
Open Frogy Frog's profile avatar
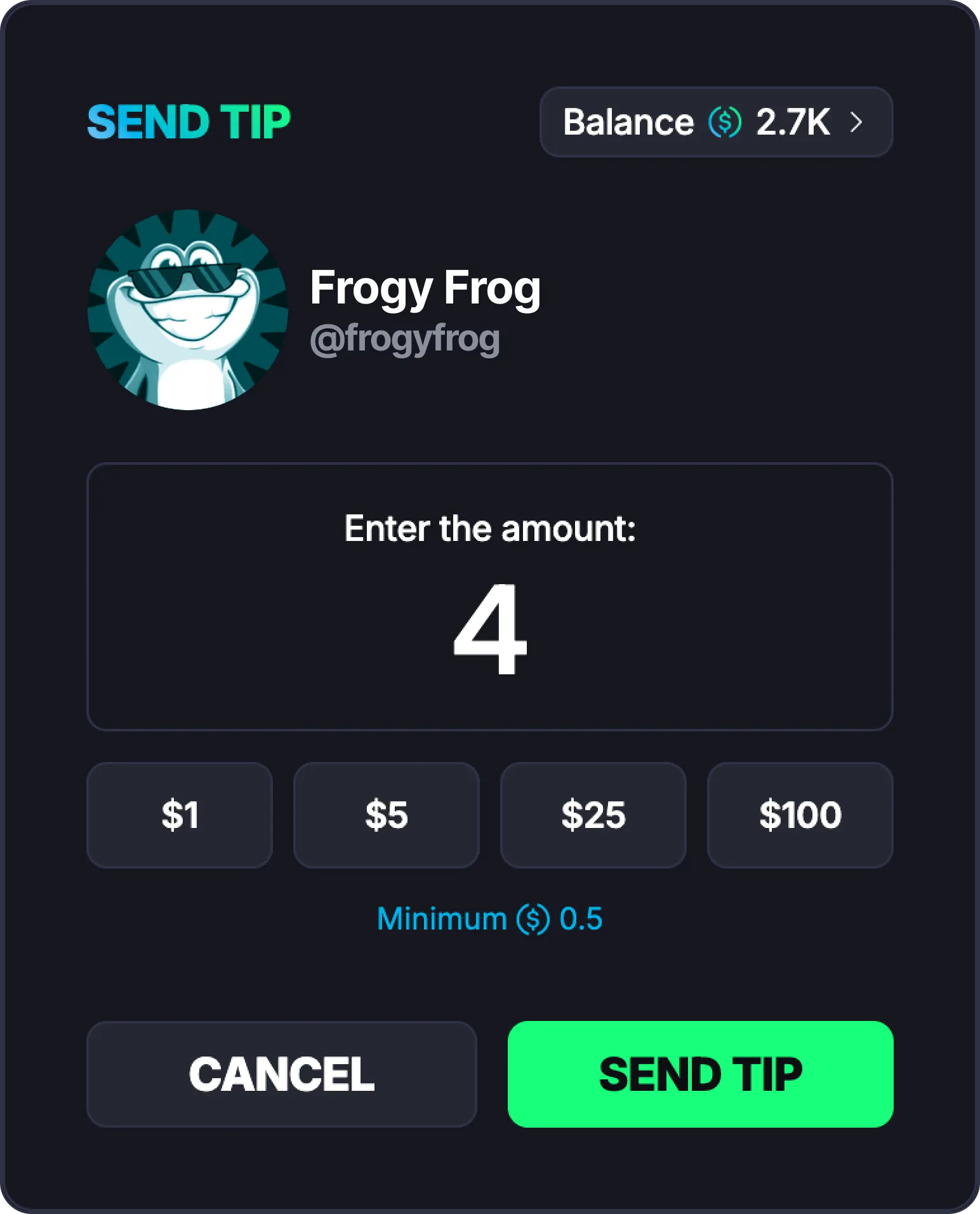click(188, 310)
